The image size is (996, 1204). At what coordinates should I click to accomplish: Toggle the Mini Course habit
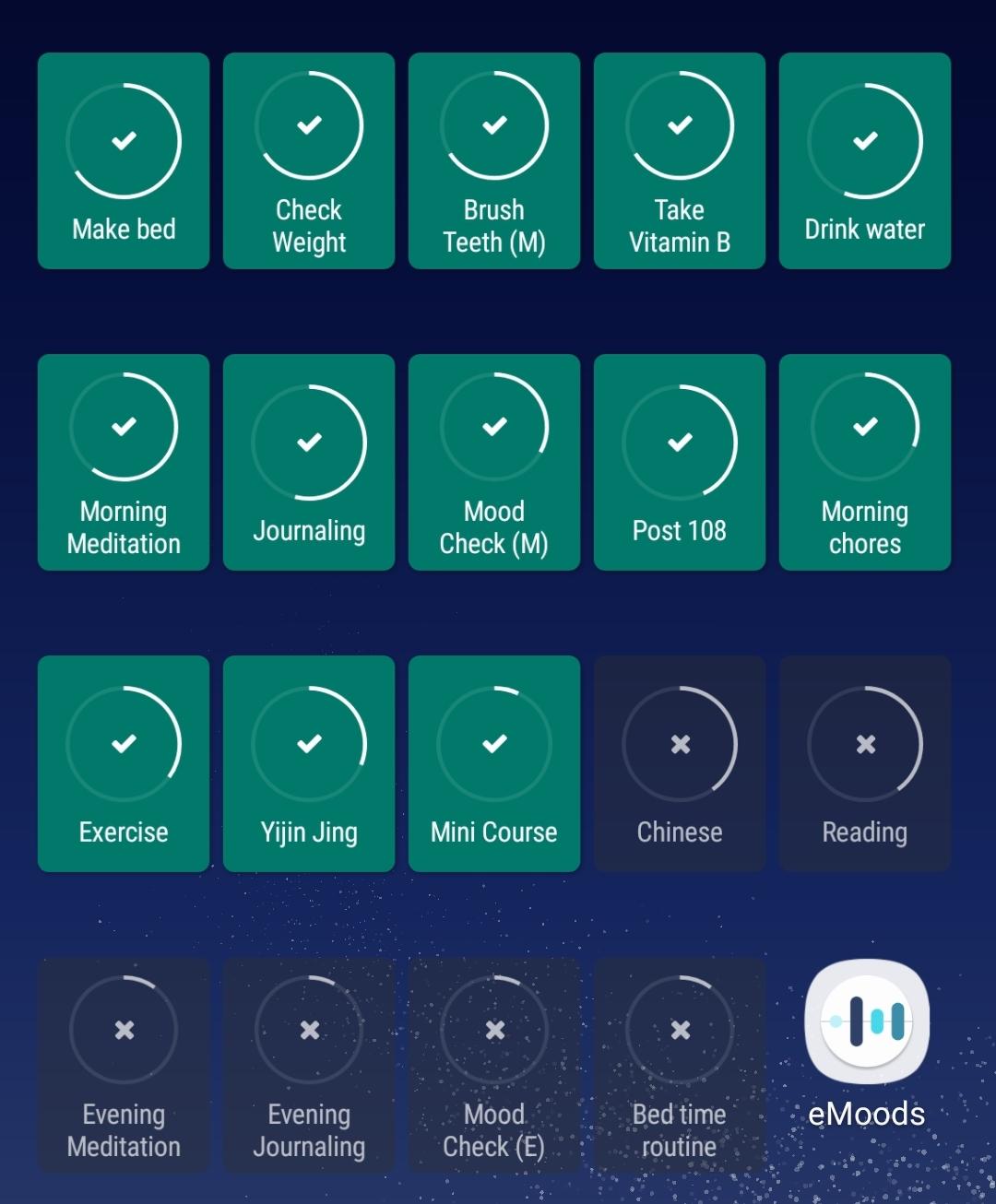(x=494, y=763)
